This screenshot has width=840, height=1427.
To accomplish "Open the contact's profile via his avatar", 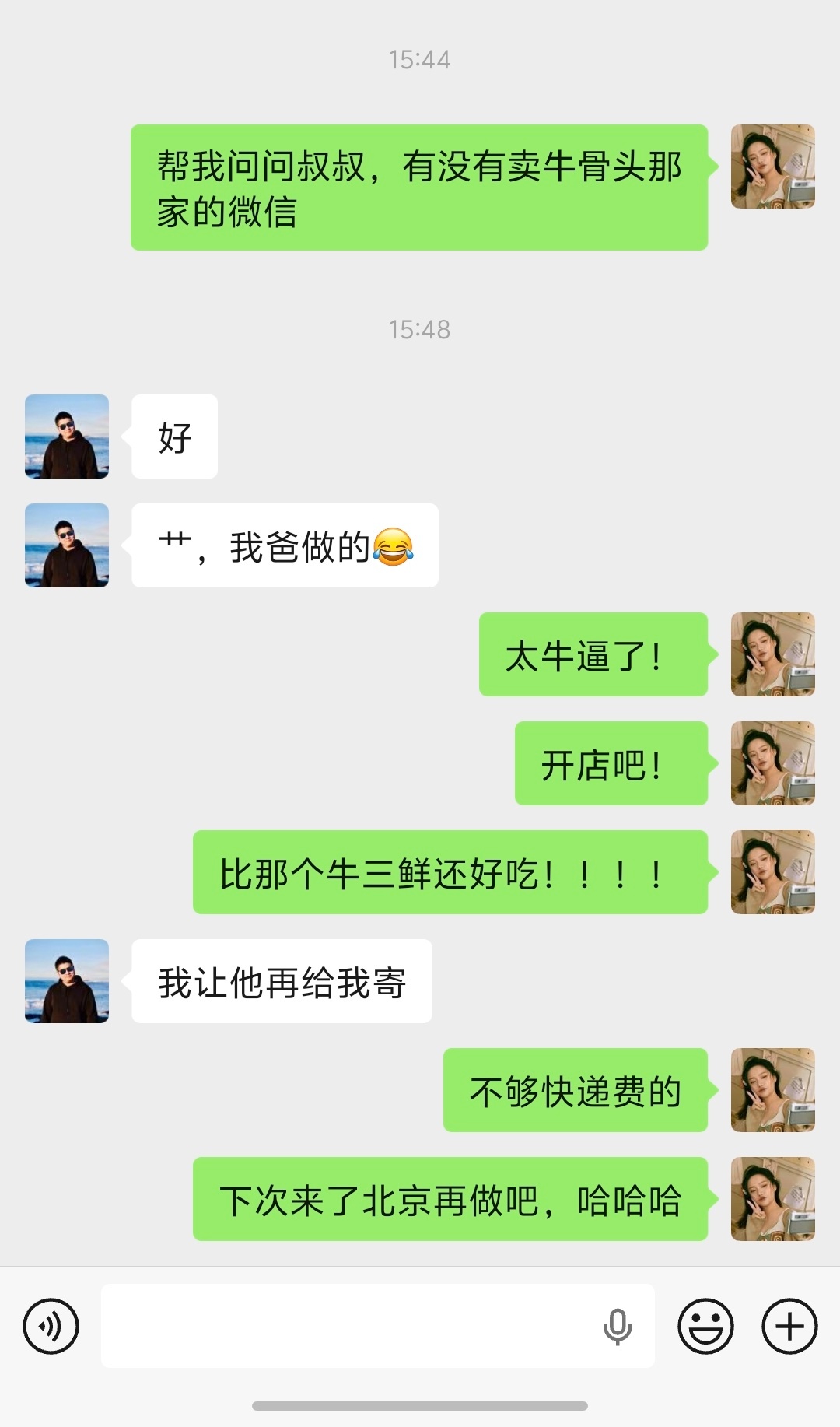I will (66, 437).
